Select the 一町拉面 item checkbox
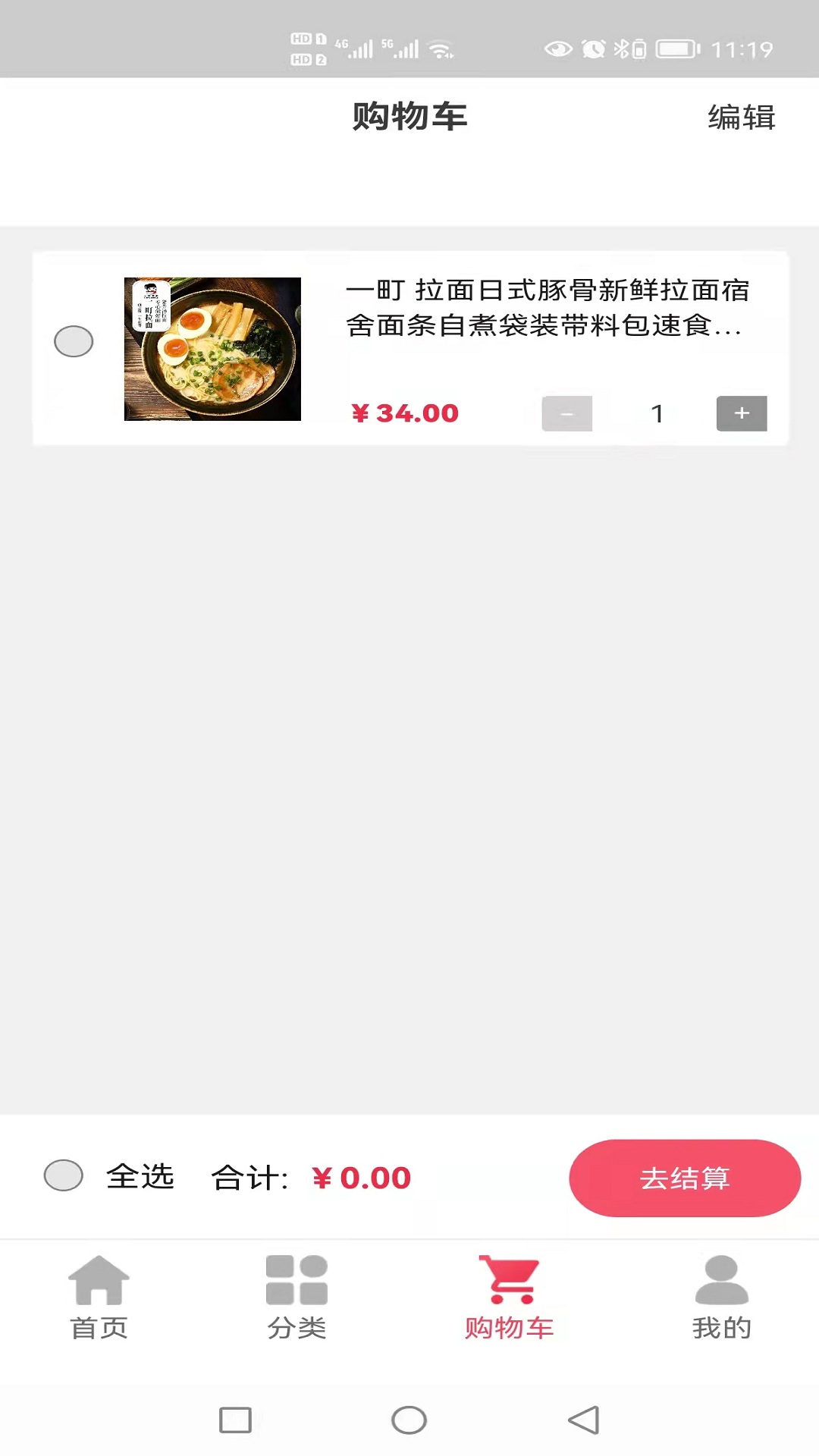 (x=74, y=341)
